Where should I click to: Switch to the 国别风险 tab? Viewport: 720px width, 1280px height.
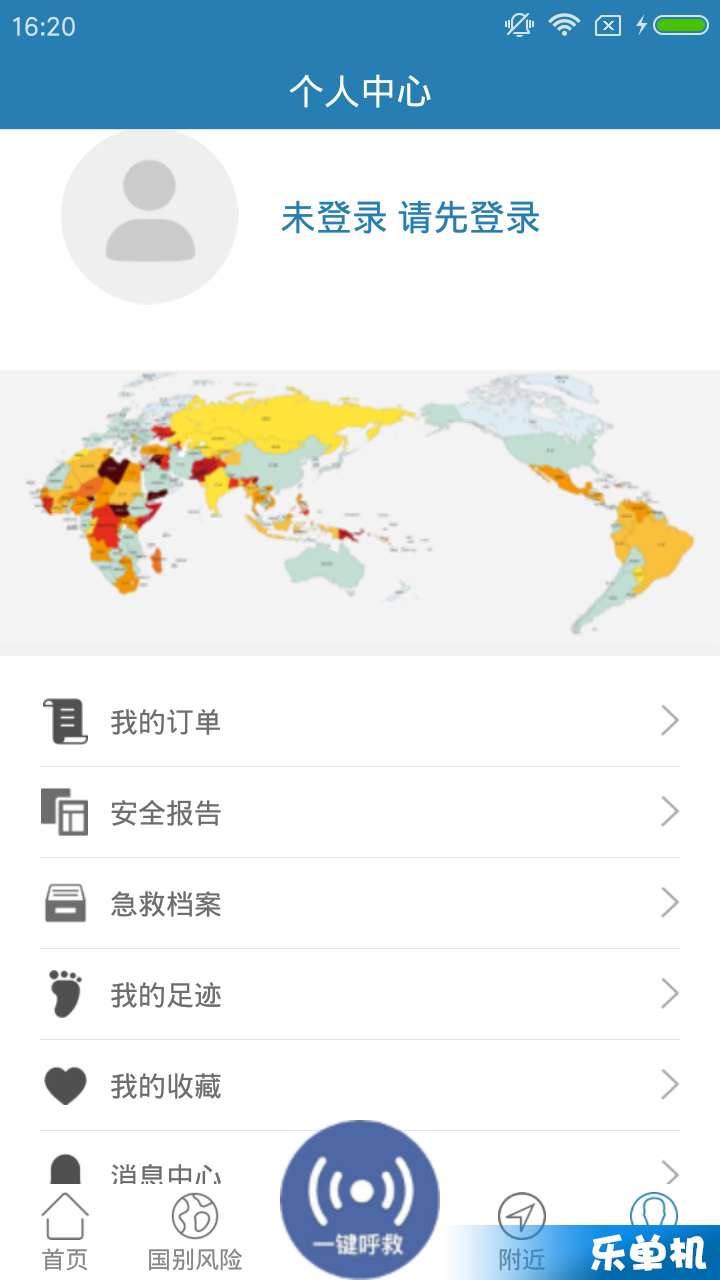click(195, 1232)
